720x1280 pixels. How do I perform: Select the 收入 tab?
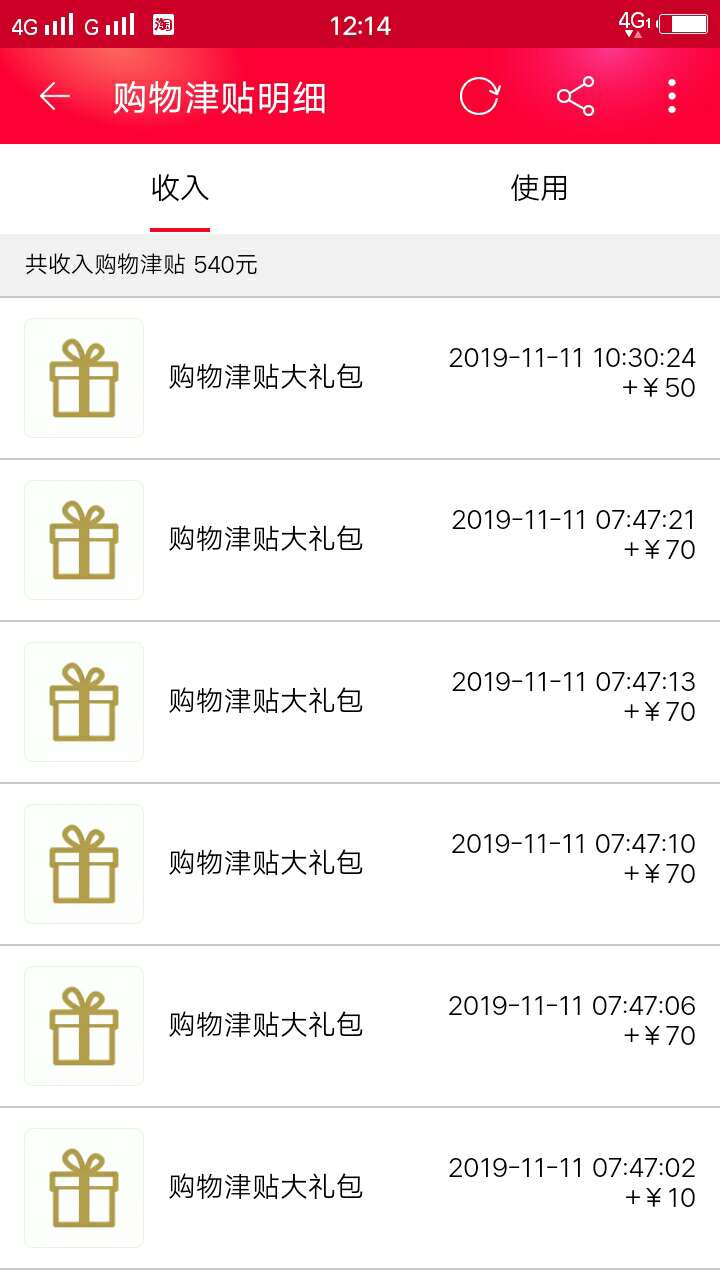(180, 188)
